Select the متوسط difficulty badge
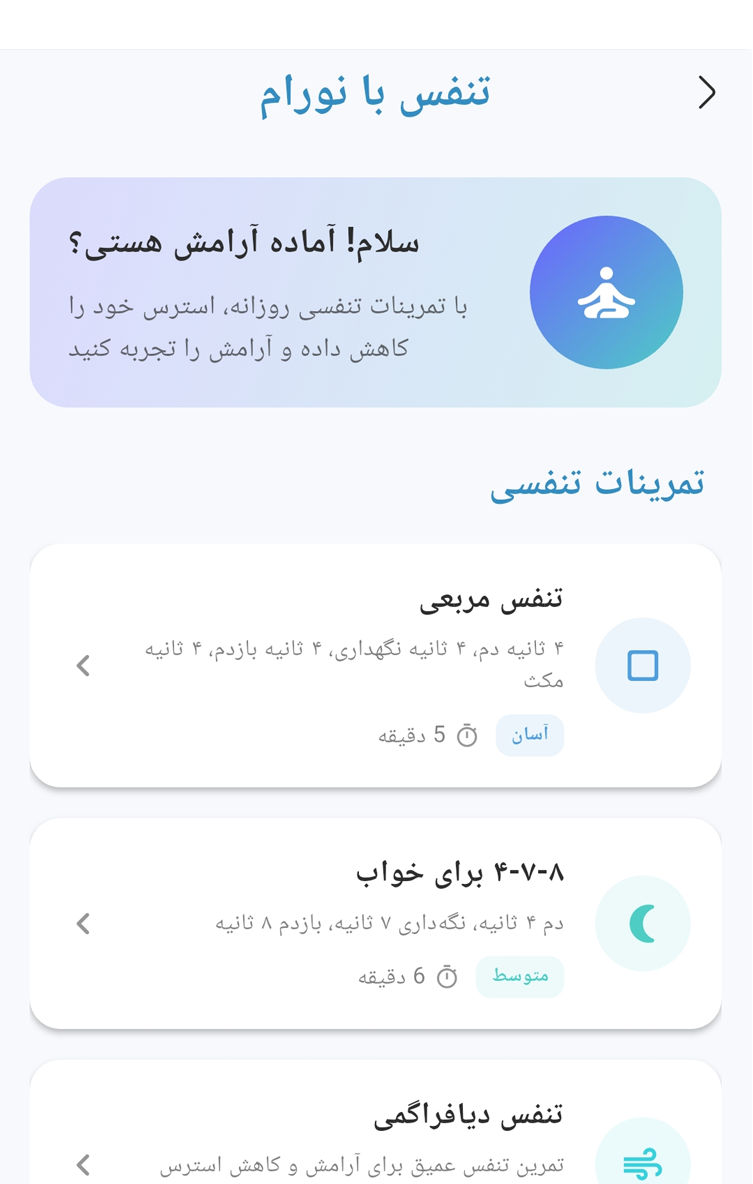This screenshot has height=1184, width=753. coord(521,977)
